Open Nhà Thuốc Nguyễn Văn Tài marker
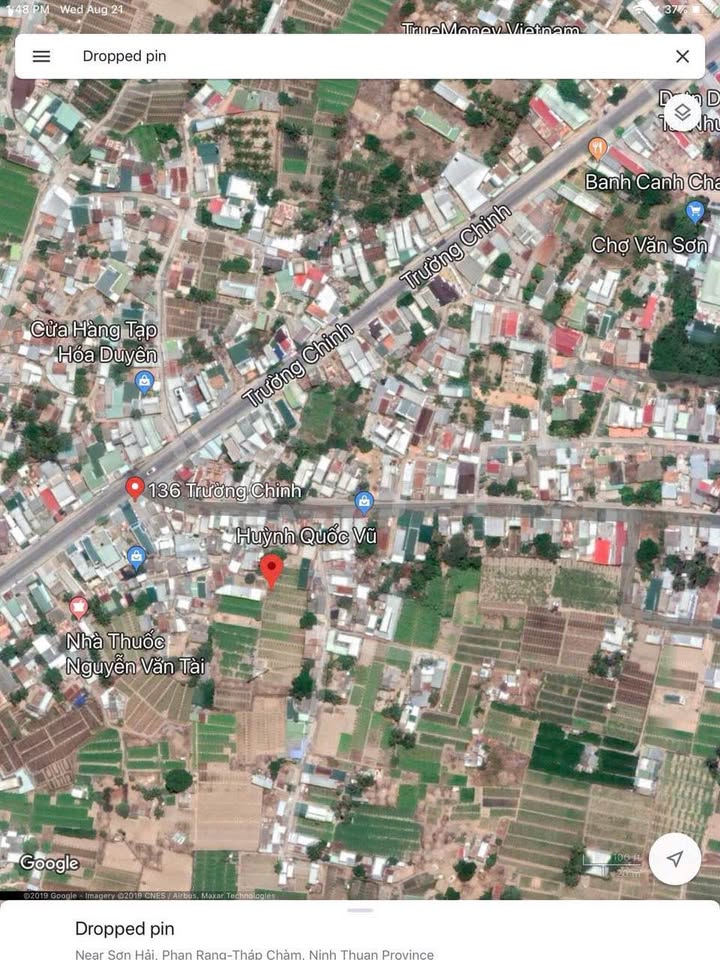720x960 pixels. (x=79, y=607)
